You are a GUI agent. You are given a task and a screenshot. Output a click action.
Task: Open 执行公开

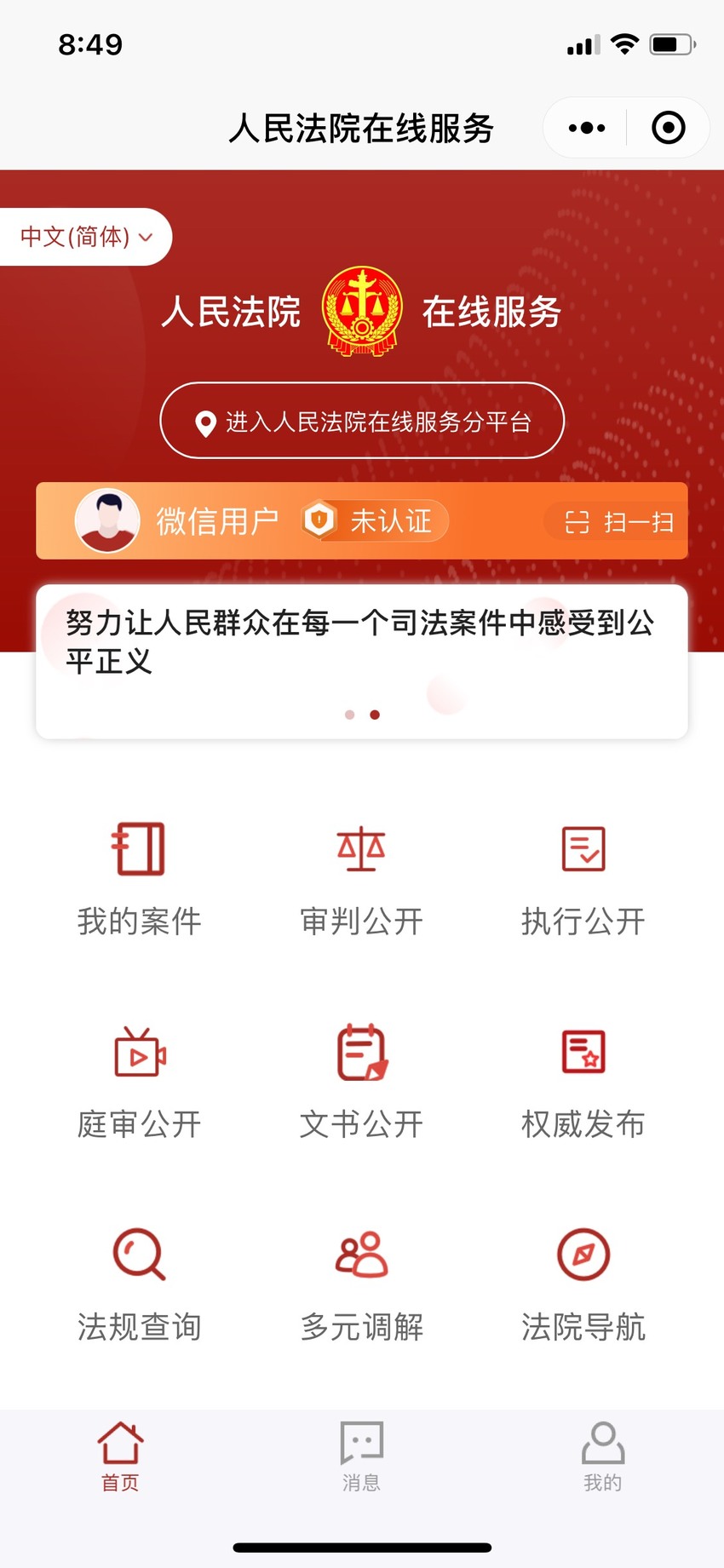coord(583,879)
